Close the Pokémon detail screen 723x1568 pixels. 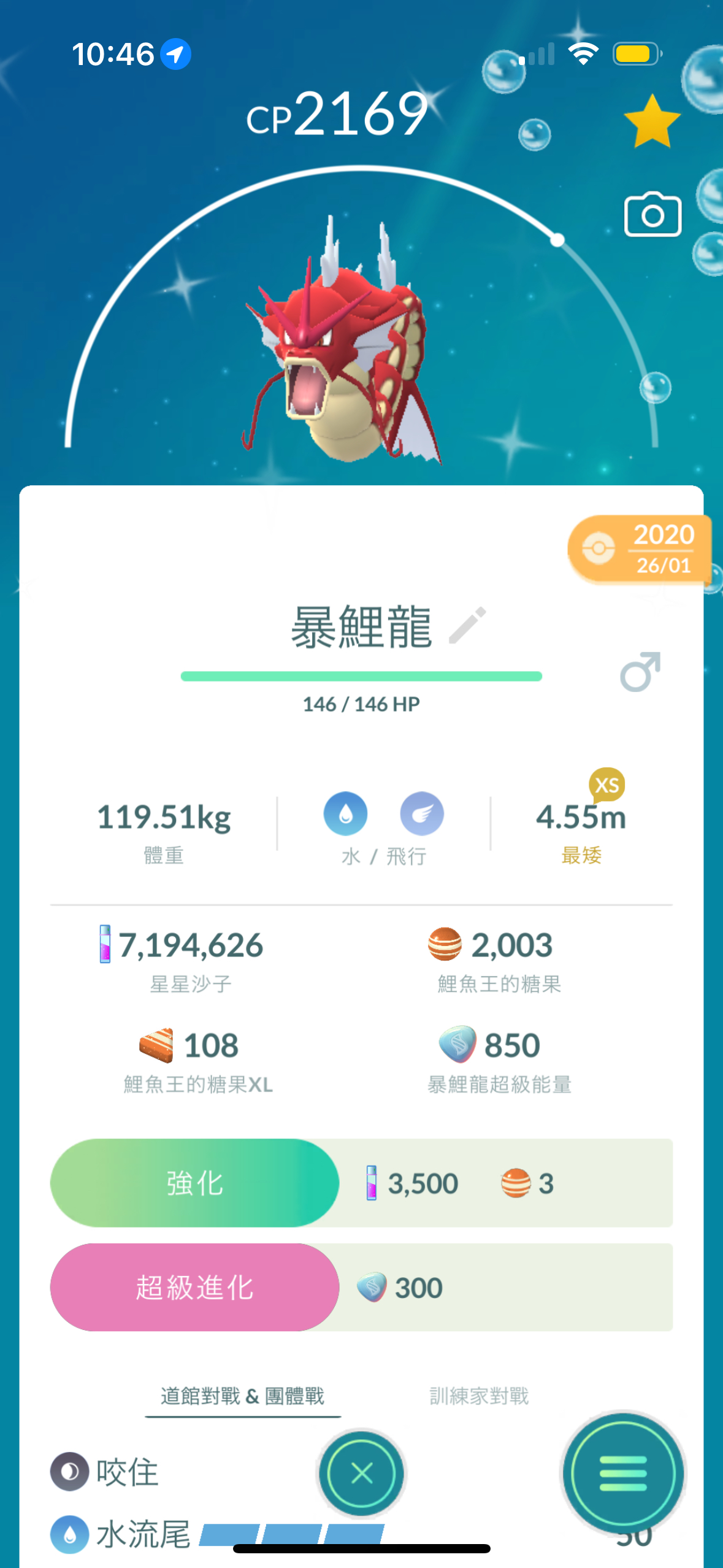pyautogui.click(x=361, y=1472)
